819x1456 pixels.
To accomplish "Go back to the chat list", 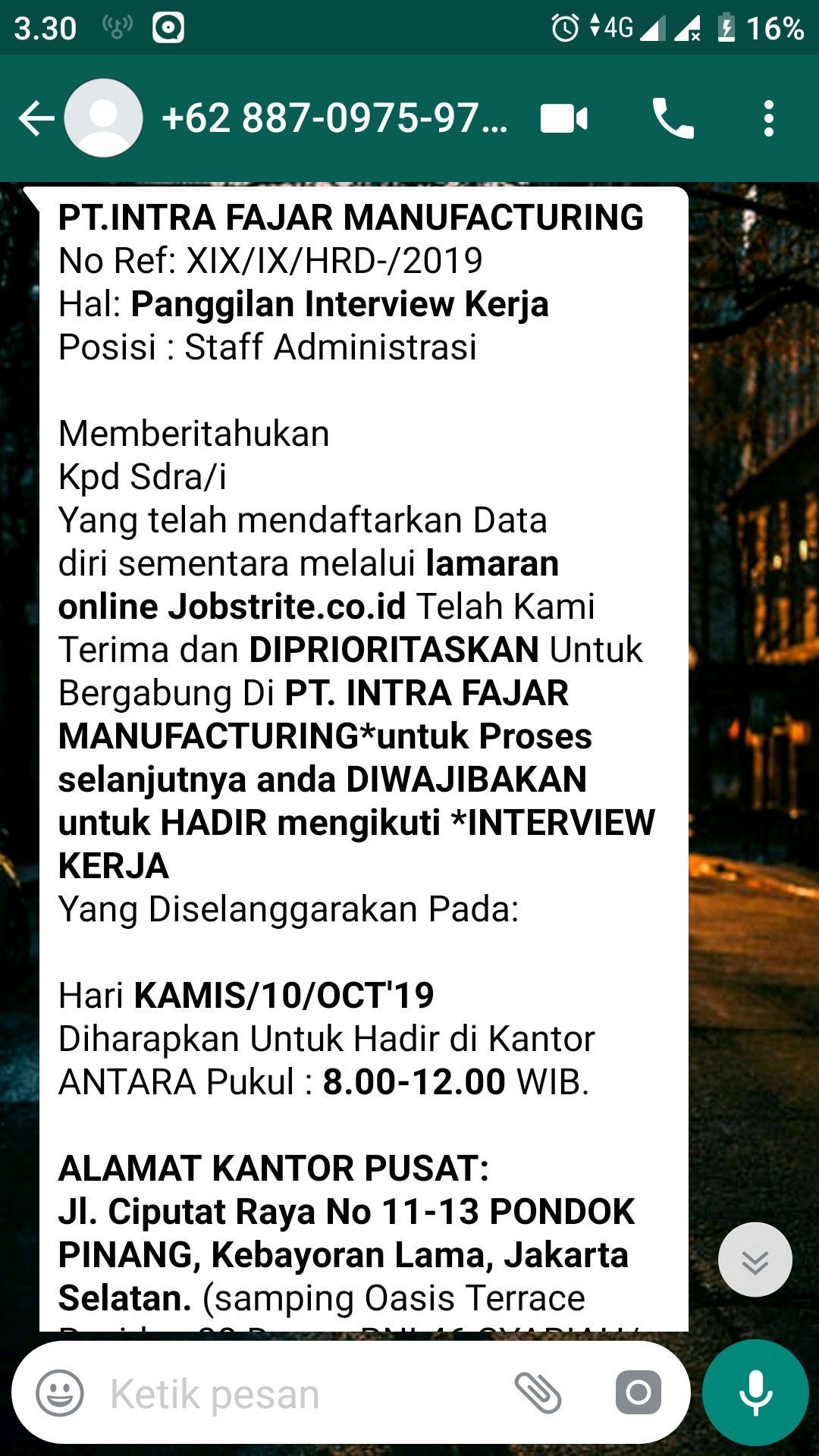I will point(36,119).
